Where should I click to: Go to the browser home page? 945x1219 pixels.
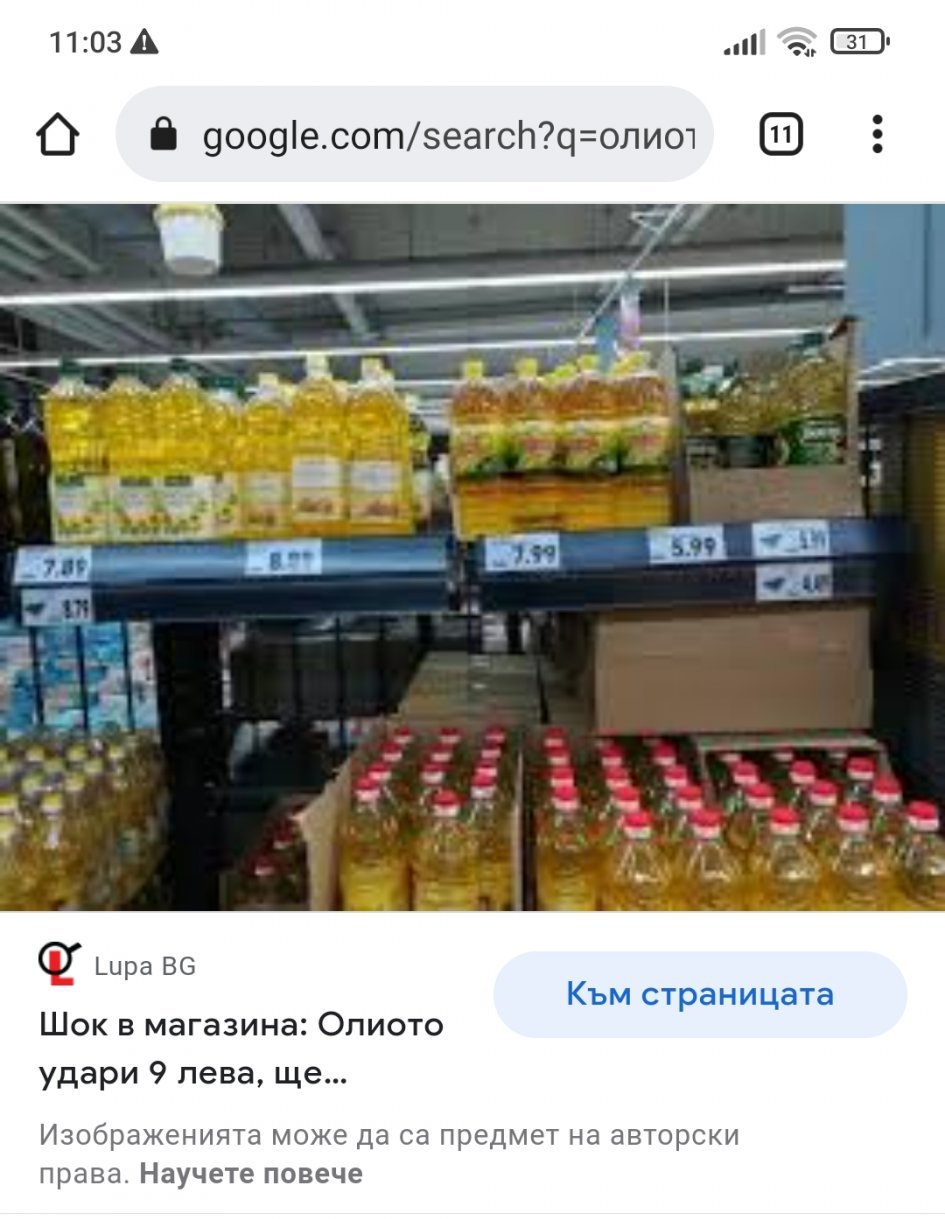point(58,135)
